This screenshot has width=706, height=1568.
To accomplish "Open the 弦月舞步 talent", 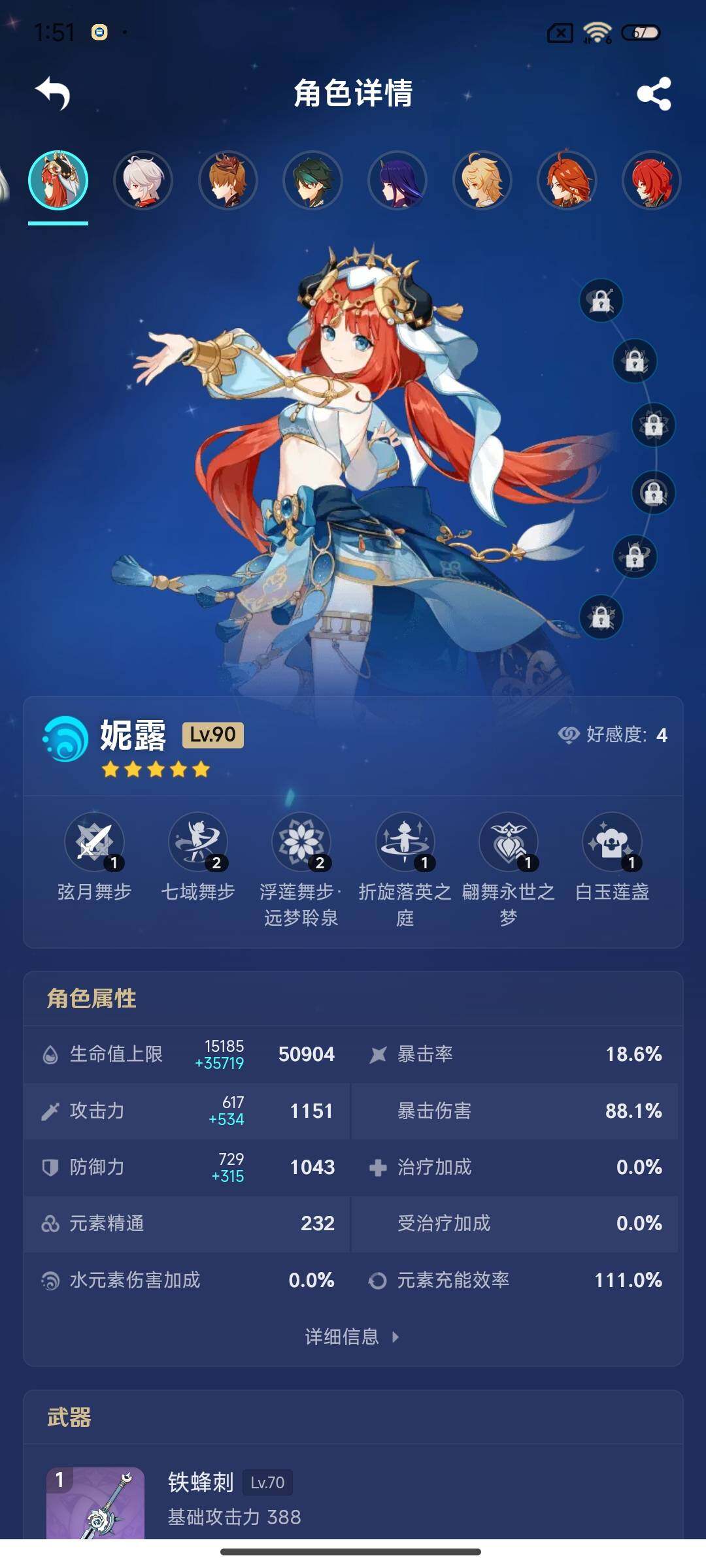I will (95, 857).
